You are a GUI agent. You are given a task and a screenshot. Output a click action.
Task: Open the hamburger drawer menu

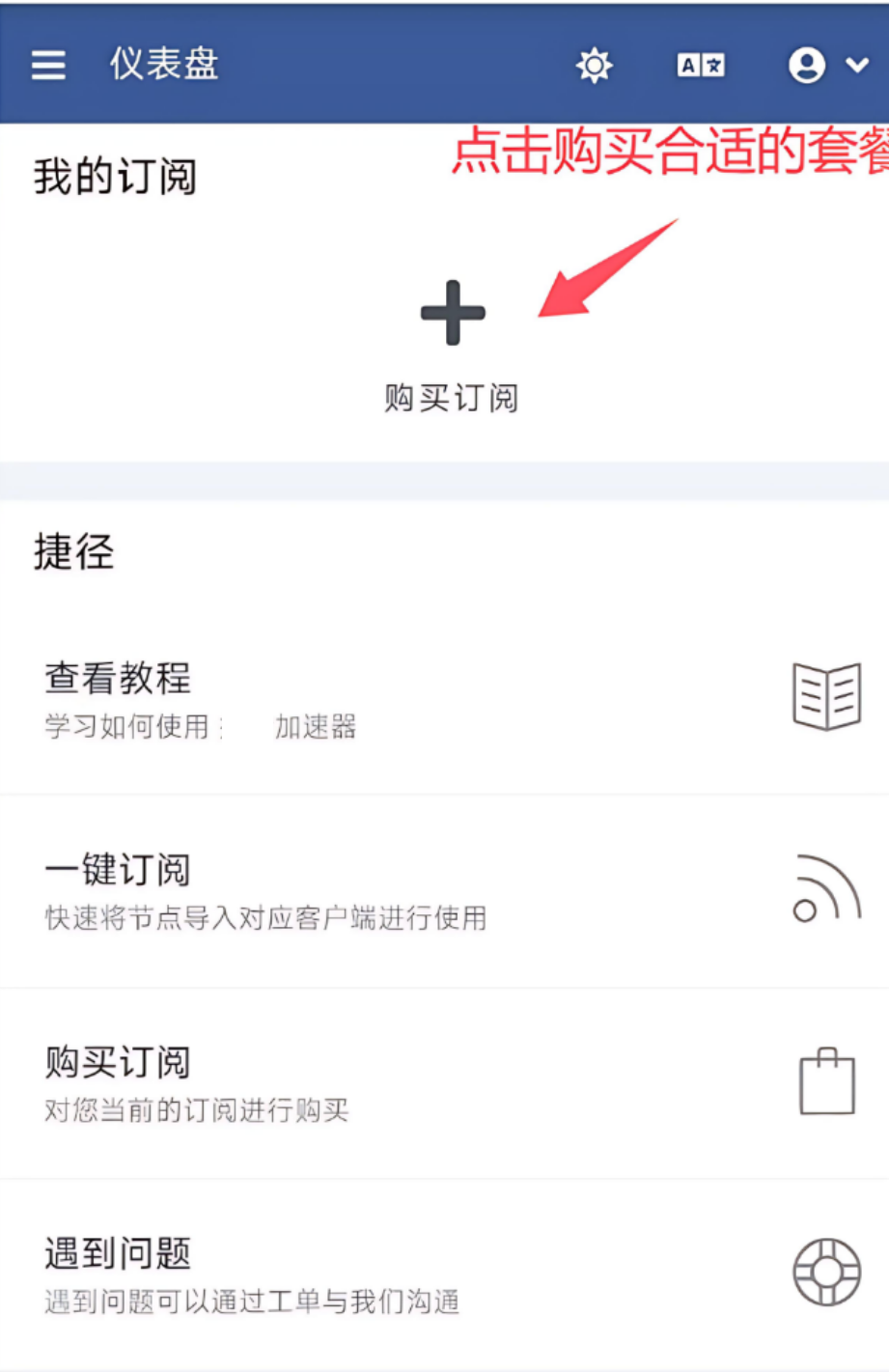(x=48, y=65)
